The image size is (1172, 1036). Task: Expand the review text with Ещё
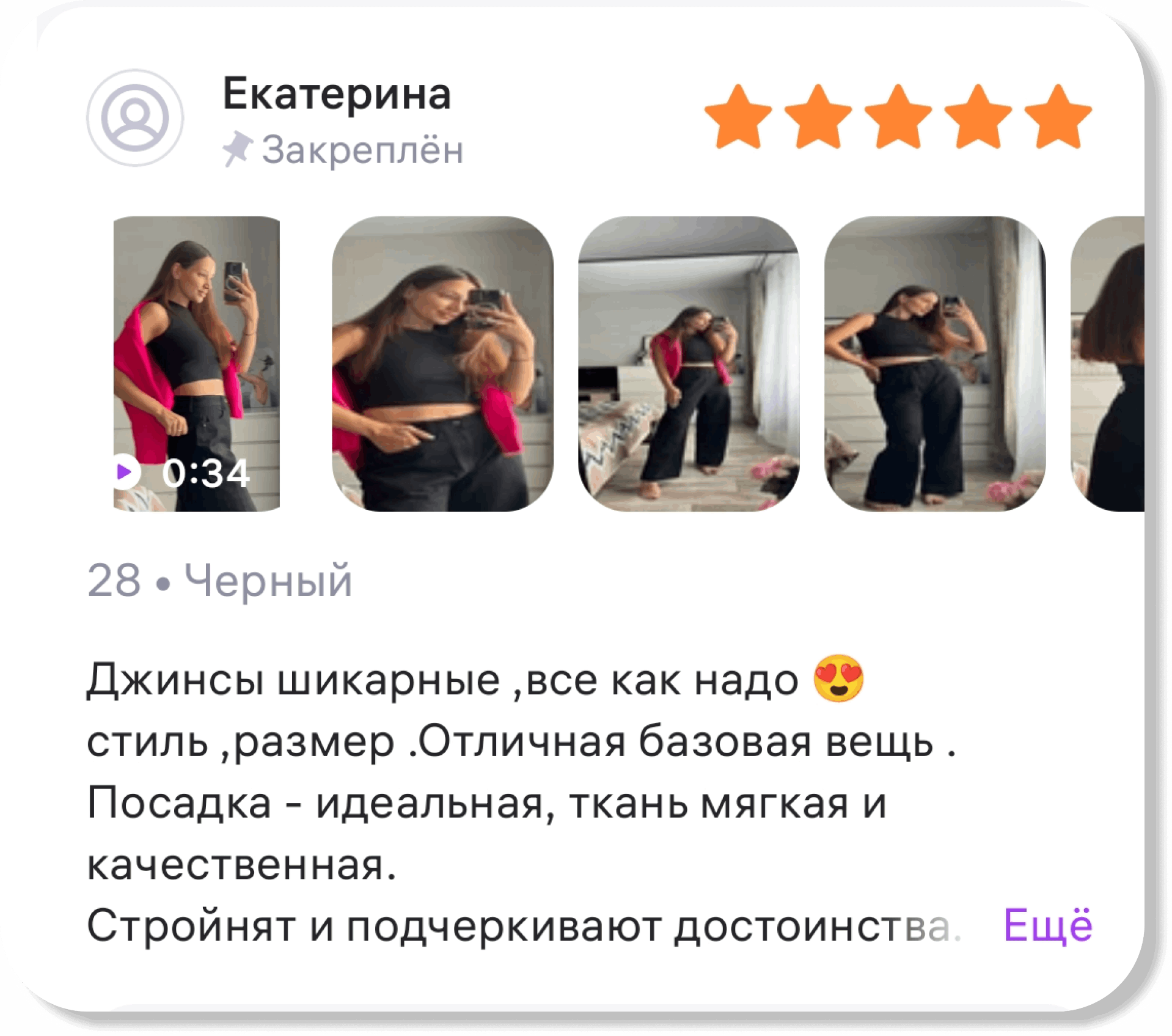click(1047, 925)
